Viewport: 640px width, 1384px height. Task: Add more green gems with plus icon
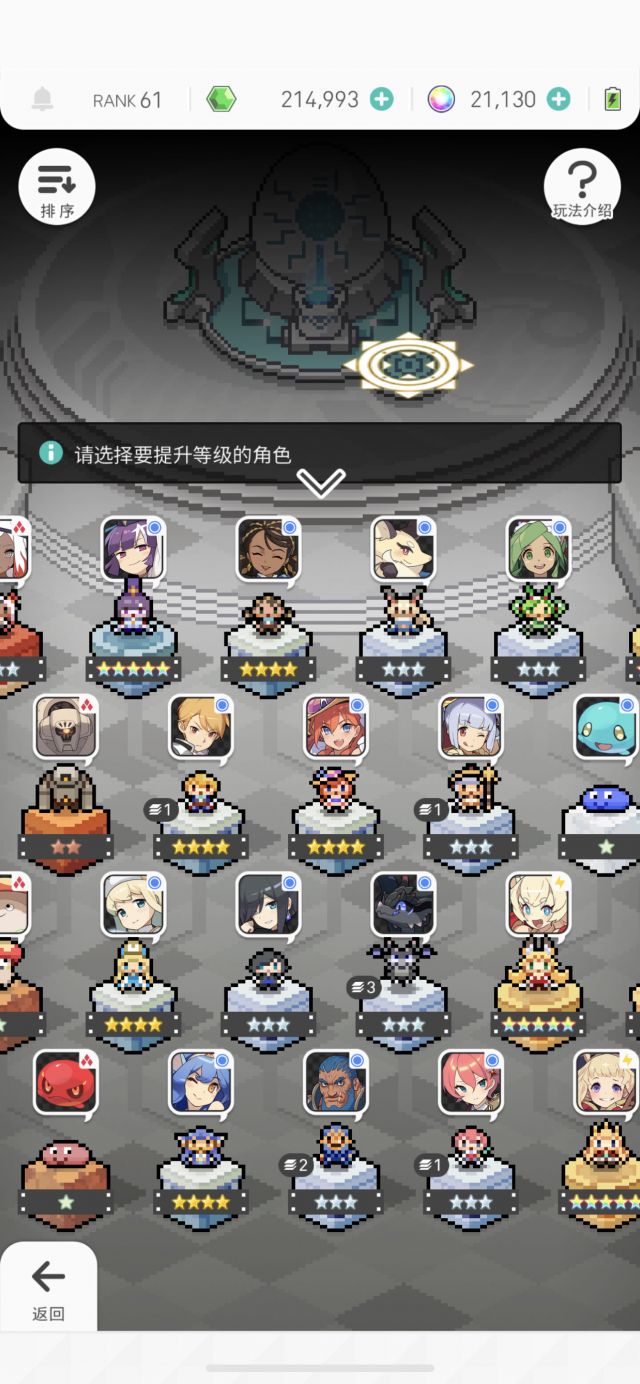click(381, 99)
